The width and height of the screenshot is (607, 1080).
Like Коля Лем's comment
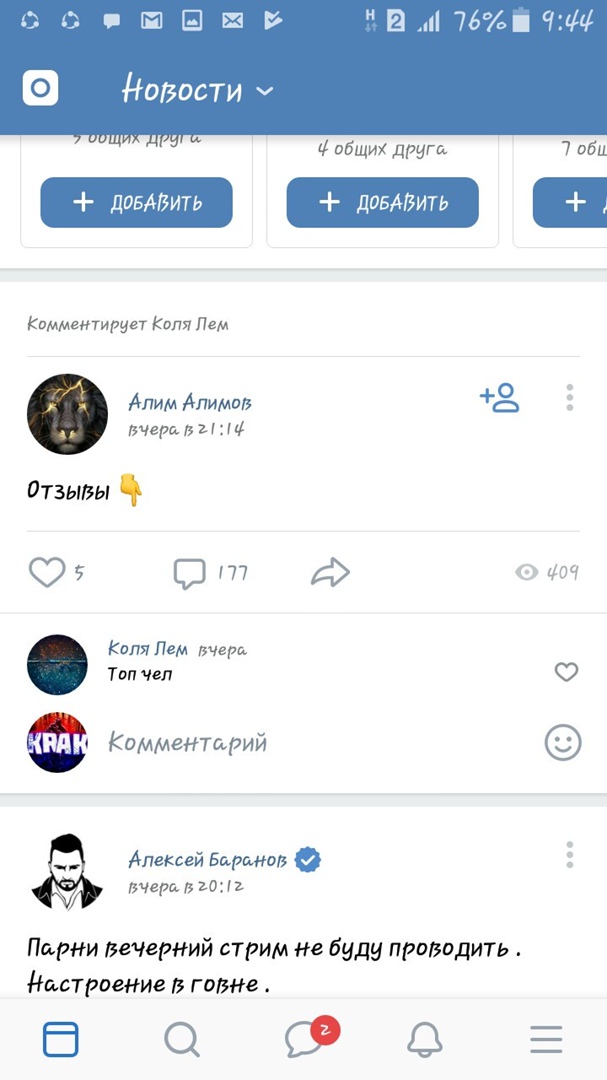pyautogui.click(x=566, y=672)
